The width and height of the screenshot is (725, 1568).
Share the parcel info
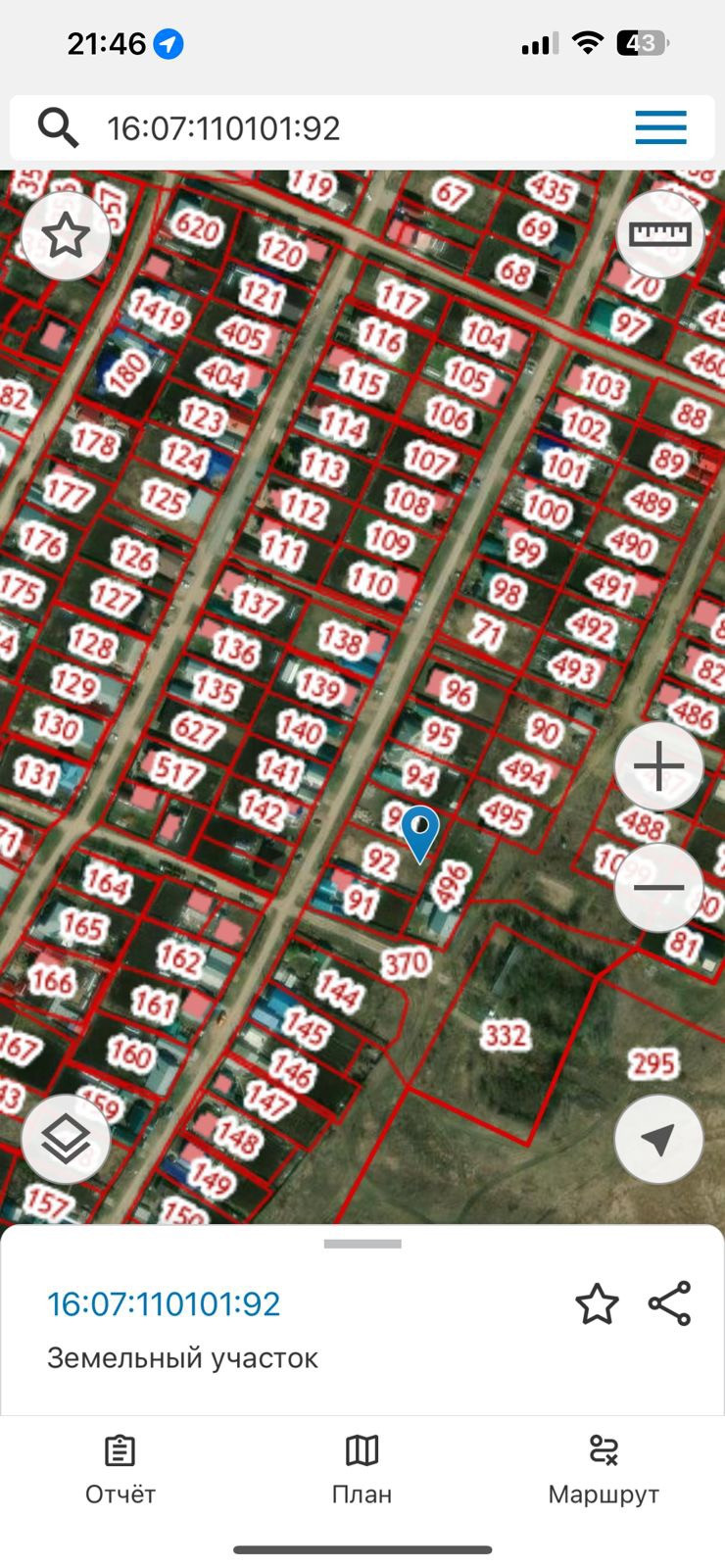(670, 1303)
